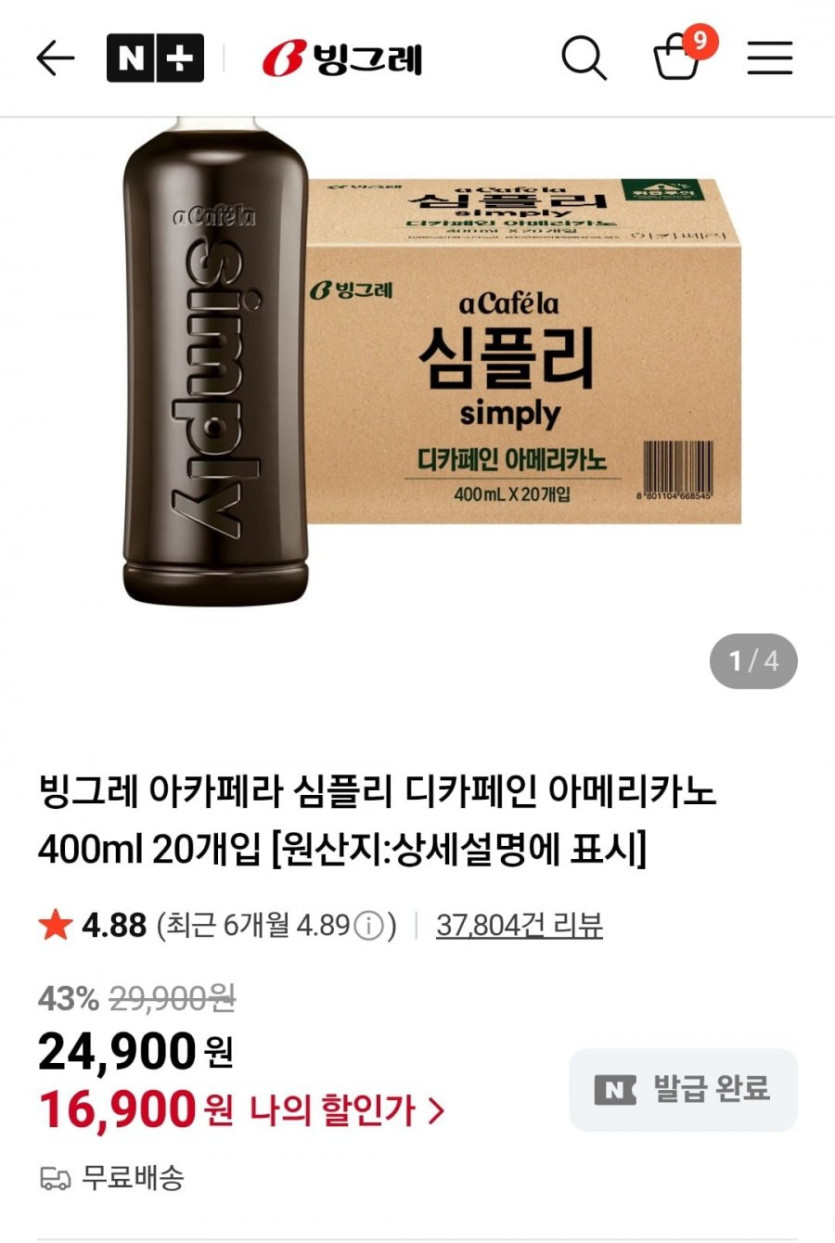835x1243 pixels.
Task: Open the hamburger menu
Action: (x=769, y=59)
